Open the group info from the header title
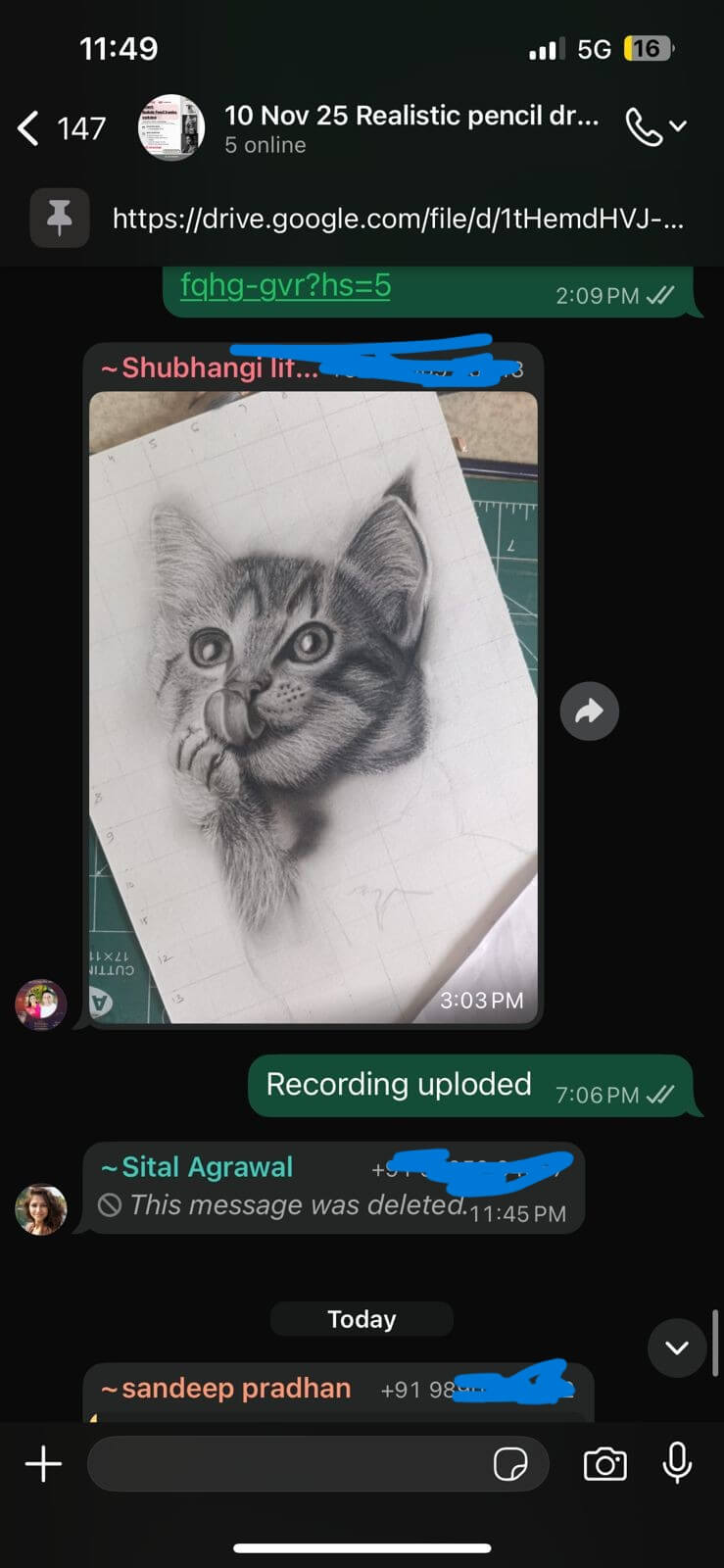The image size is (724, 1568). click(410, 117)
